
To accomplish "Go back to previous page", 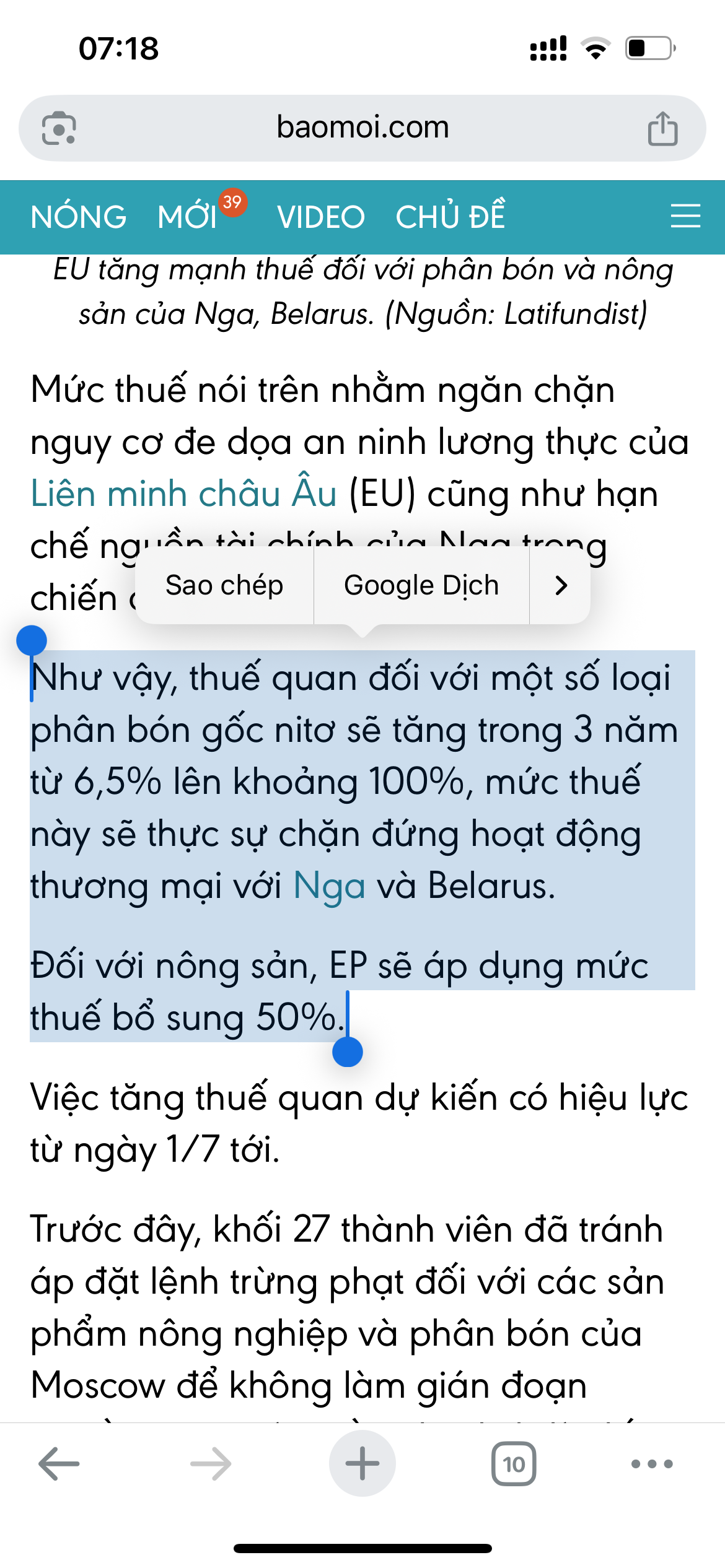I will pos(59,1464).
